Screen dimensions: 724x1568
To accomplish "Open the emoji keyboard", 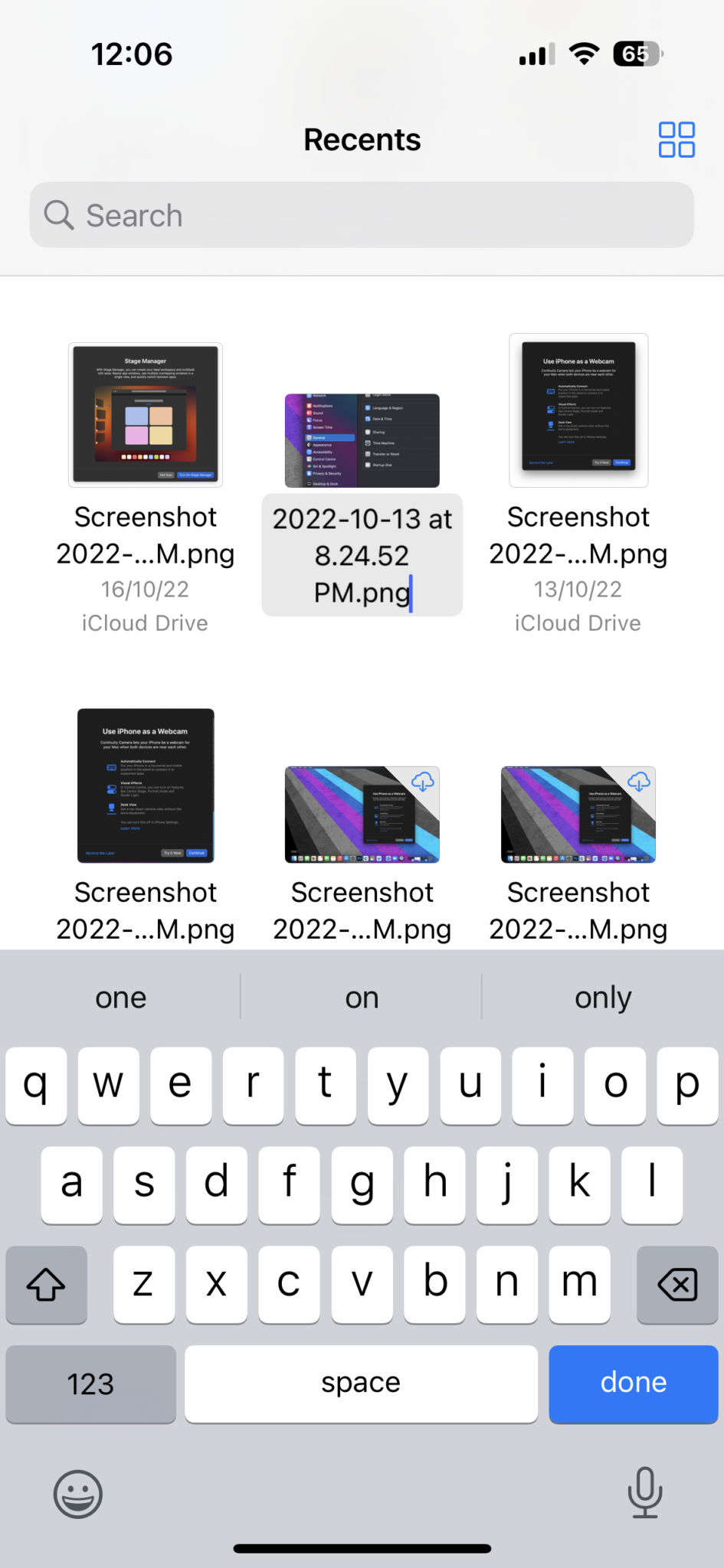I will [x=78, y=1494].
